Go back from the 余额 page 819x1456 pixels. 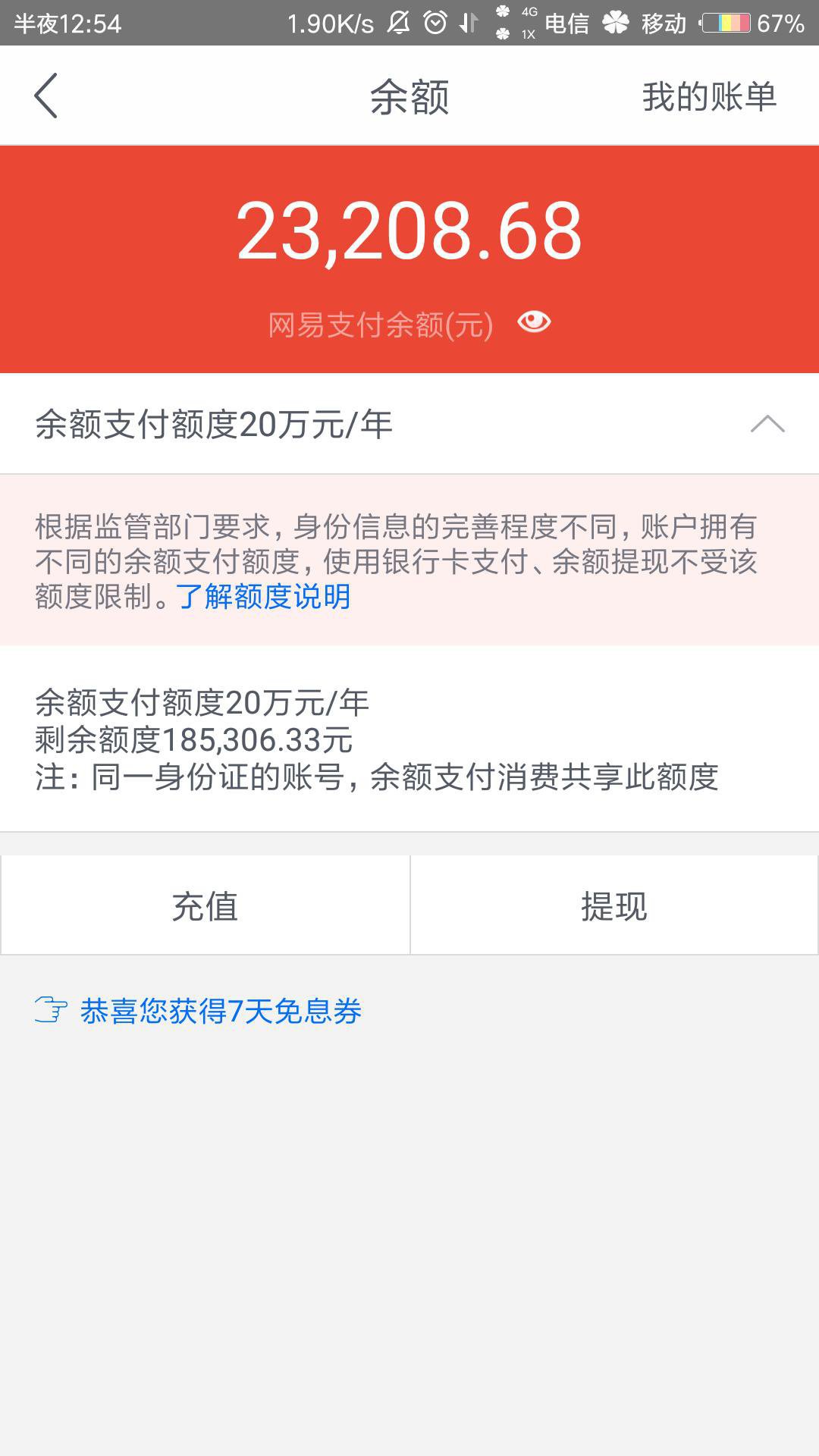45,96
